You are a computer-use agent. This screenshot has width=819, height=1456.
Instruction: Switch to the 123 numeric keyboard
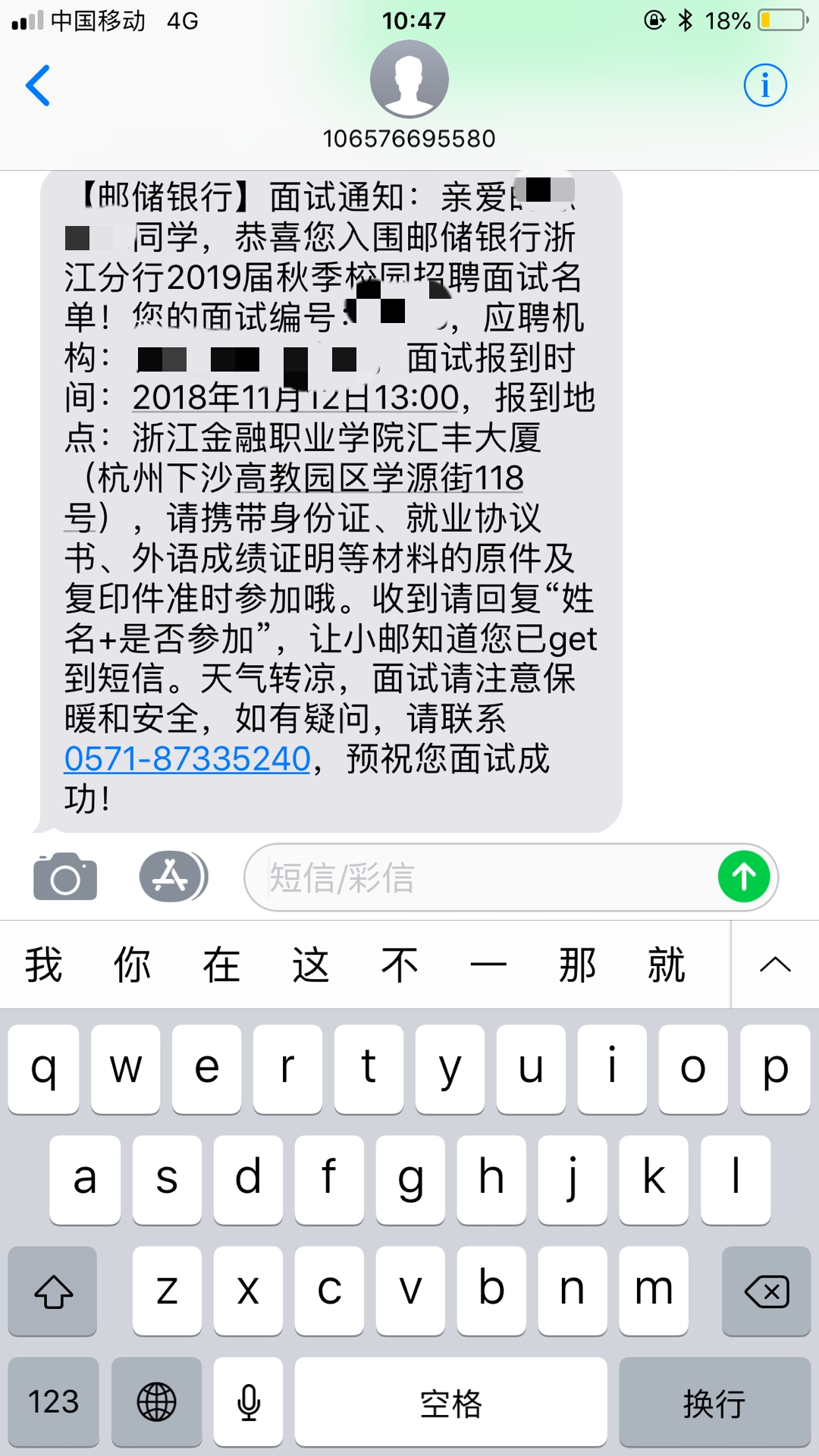pos(53,1401)
